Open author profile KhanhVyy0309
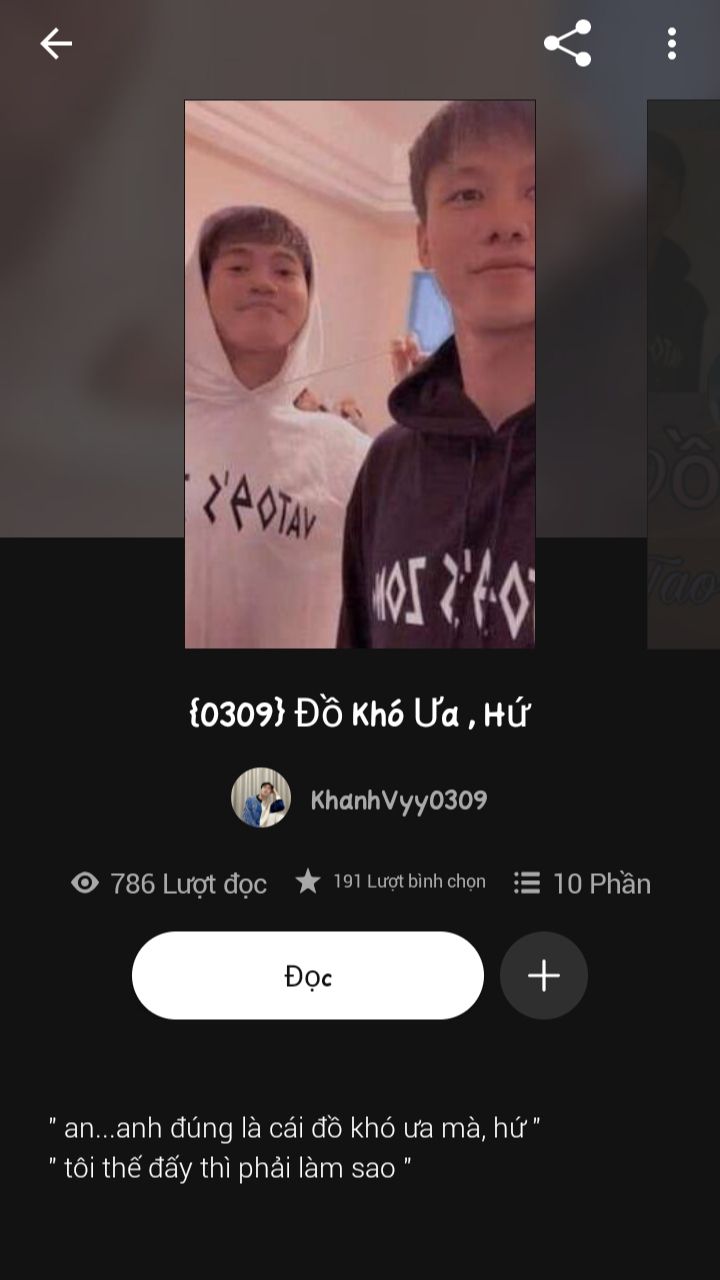Image resolution: width=720 pixels, height=1280 pixels. click(398, 800)
